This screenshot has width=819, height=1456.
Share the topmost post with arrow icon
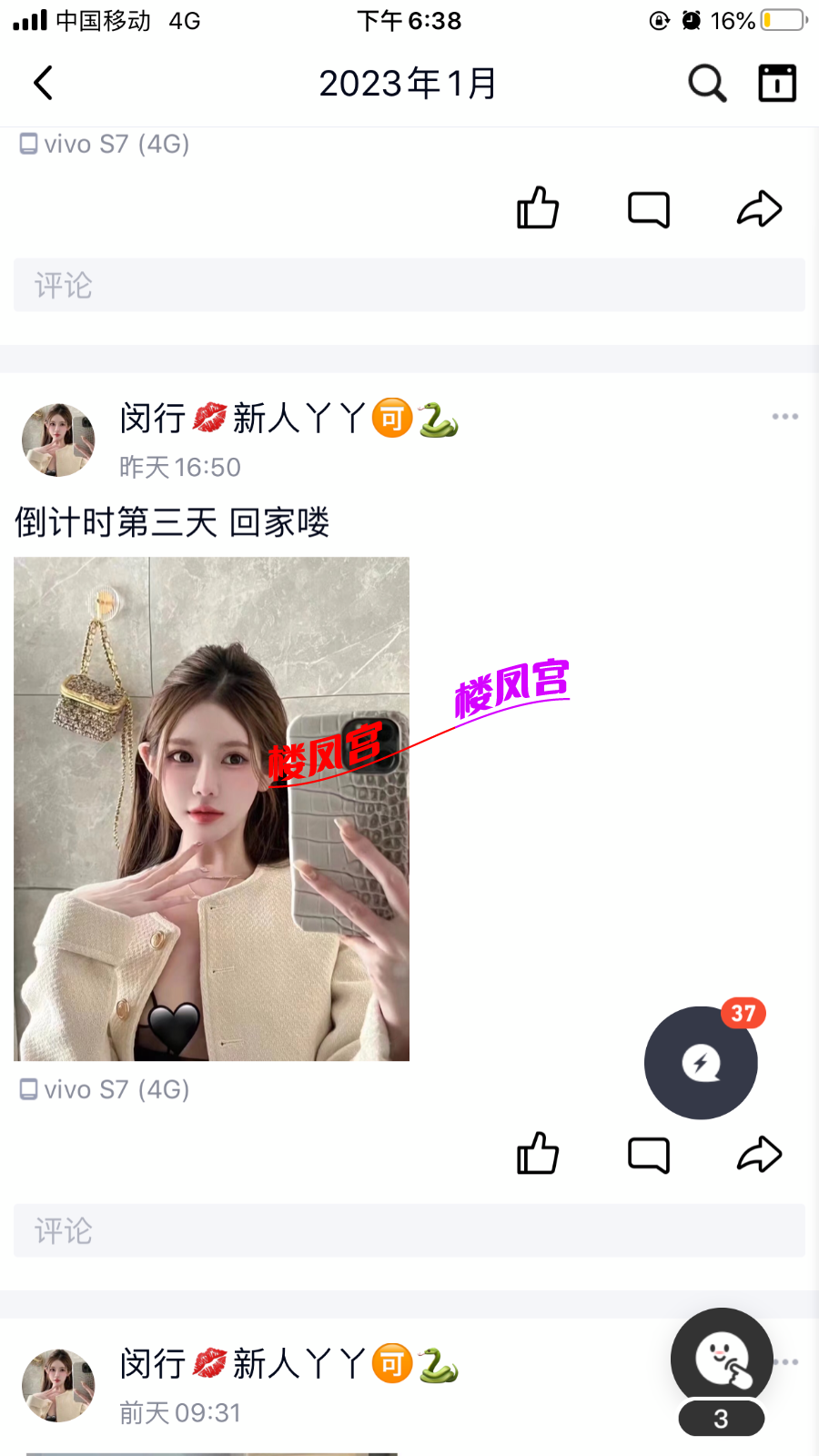(x=759, y=208)
